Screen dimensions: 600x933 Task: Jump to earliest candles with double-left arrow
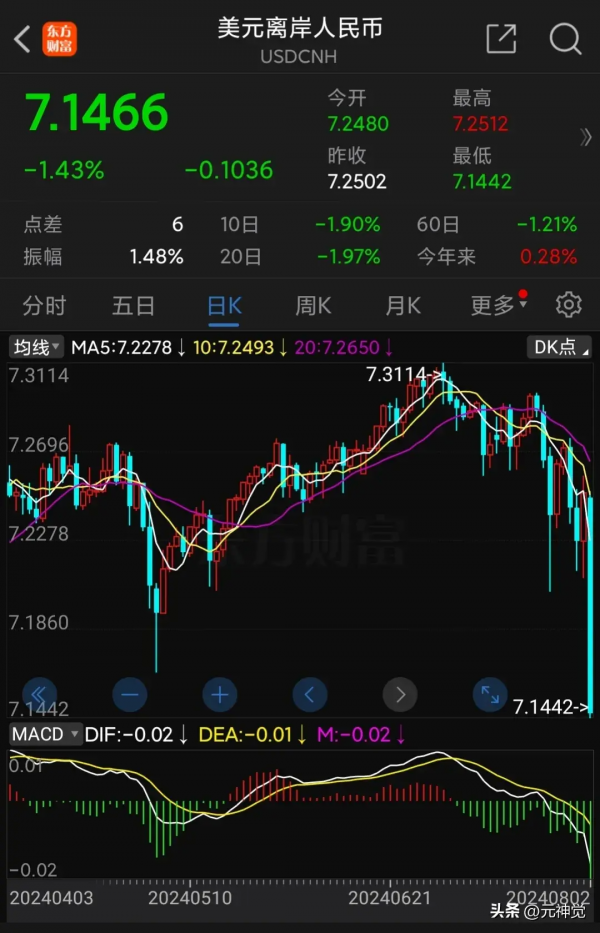point(39,694)
